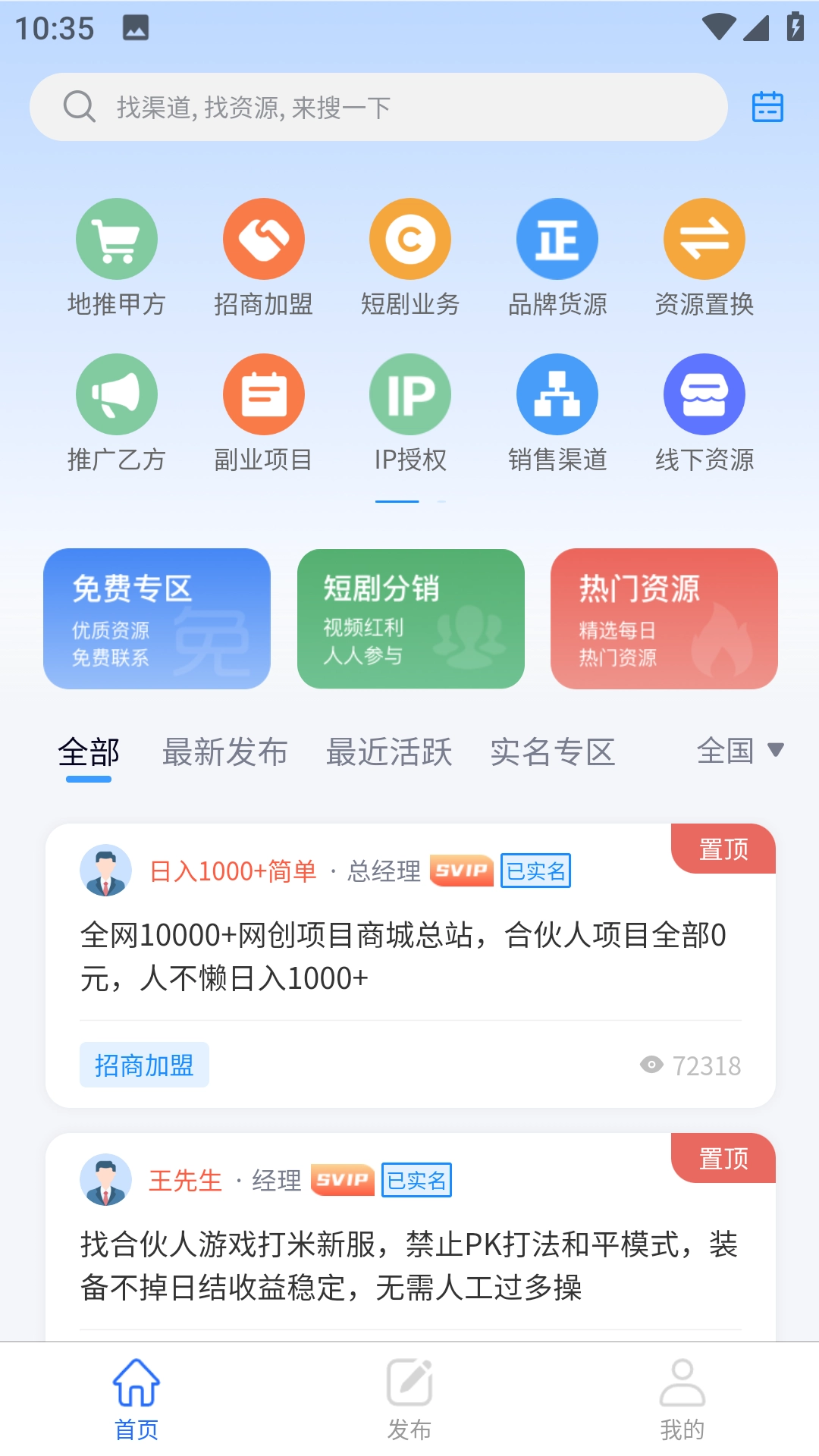
Task: Open the 推广乙方 megaphone icon
Action: tap(115, 394)
